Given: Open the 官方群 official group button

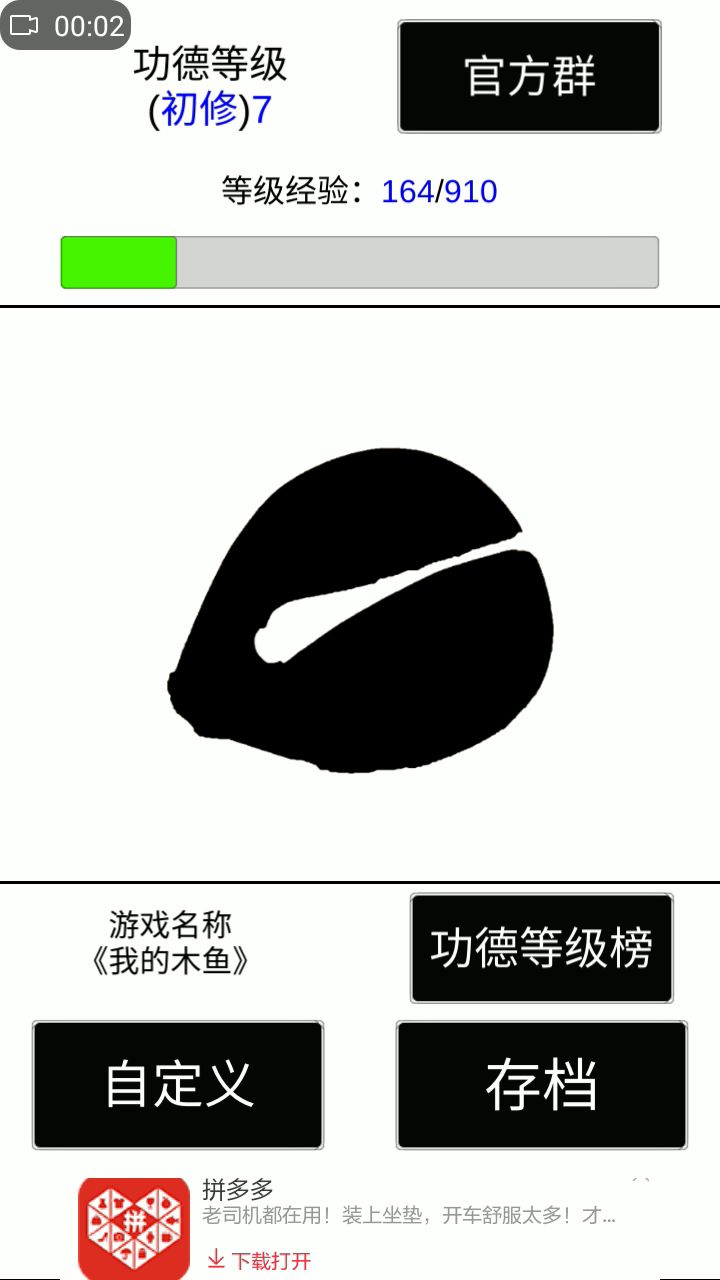Looking at the screenshot, I should click(529, 76).
